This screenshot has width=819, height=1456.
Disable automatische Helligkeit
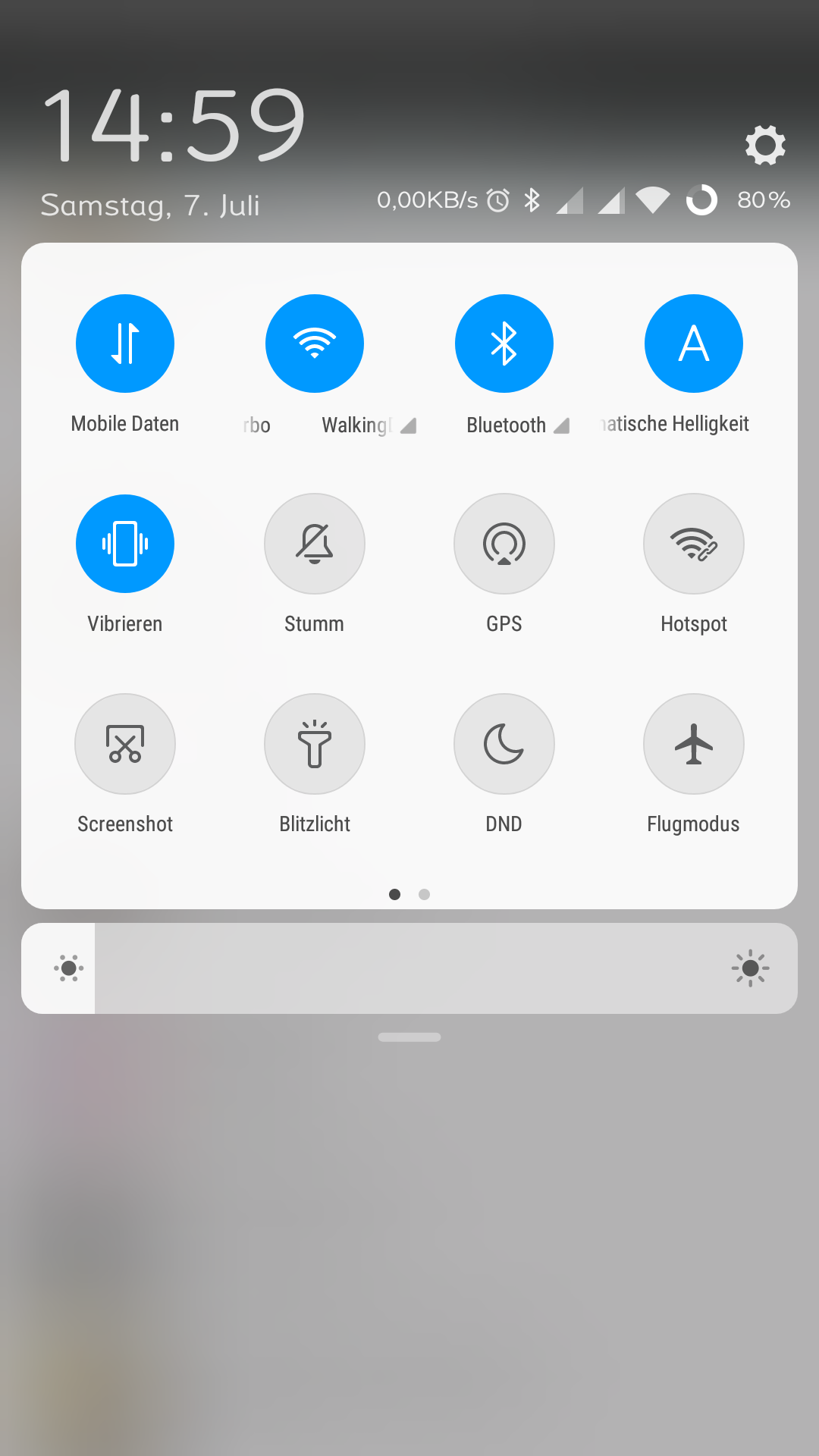click(x=694, y=344)
